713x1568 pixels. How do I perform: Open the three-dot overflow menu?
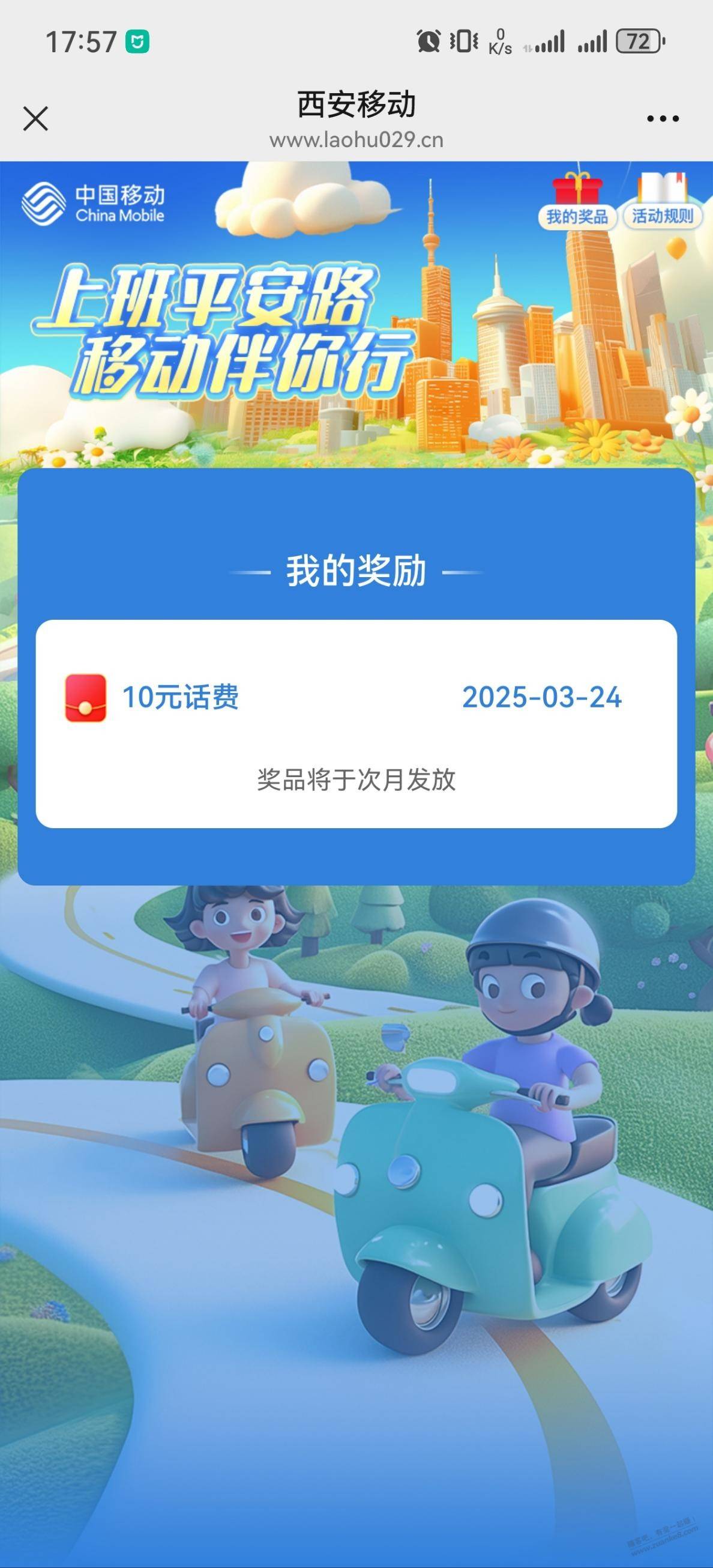coord(663,119)
